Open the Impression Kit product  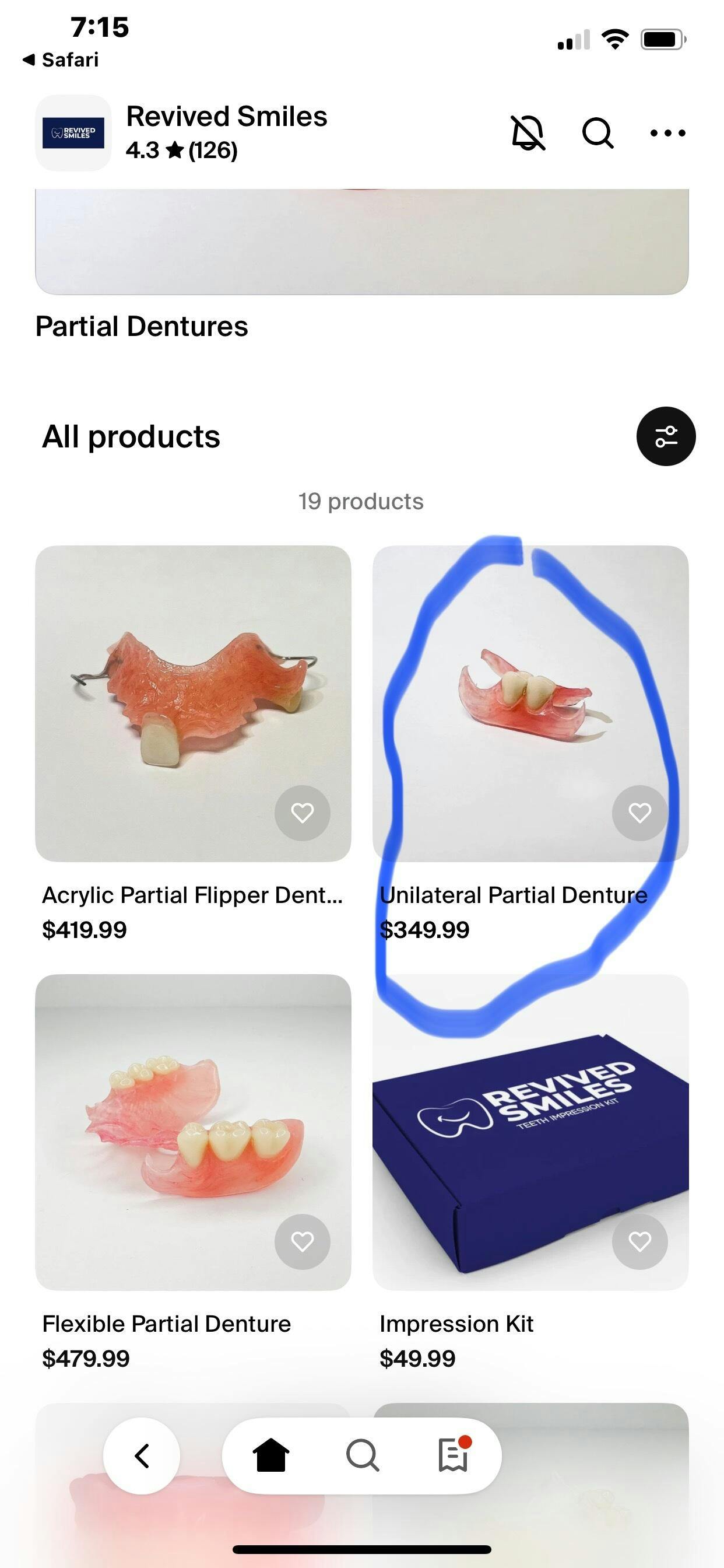tap(530, 1132)
